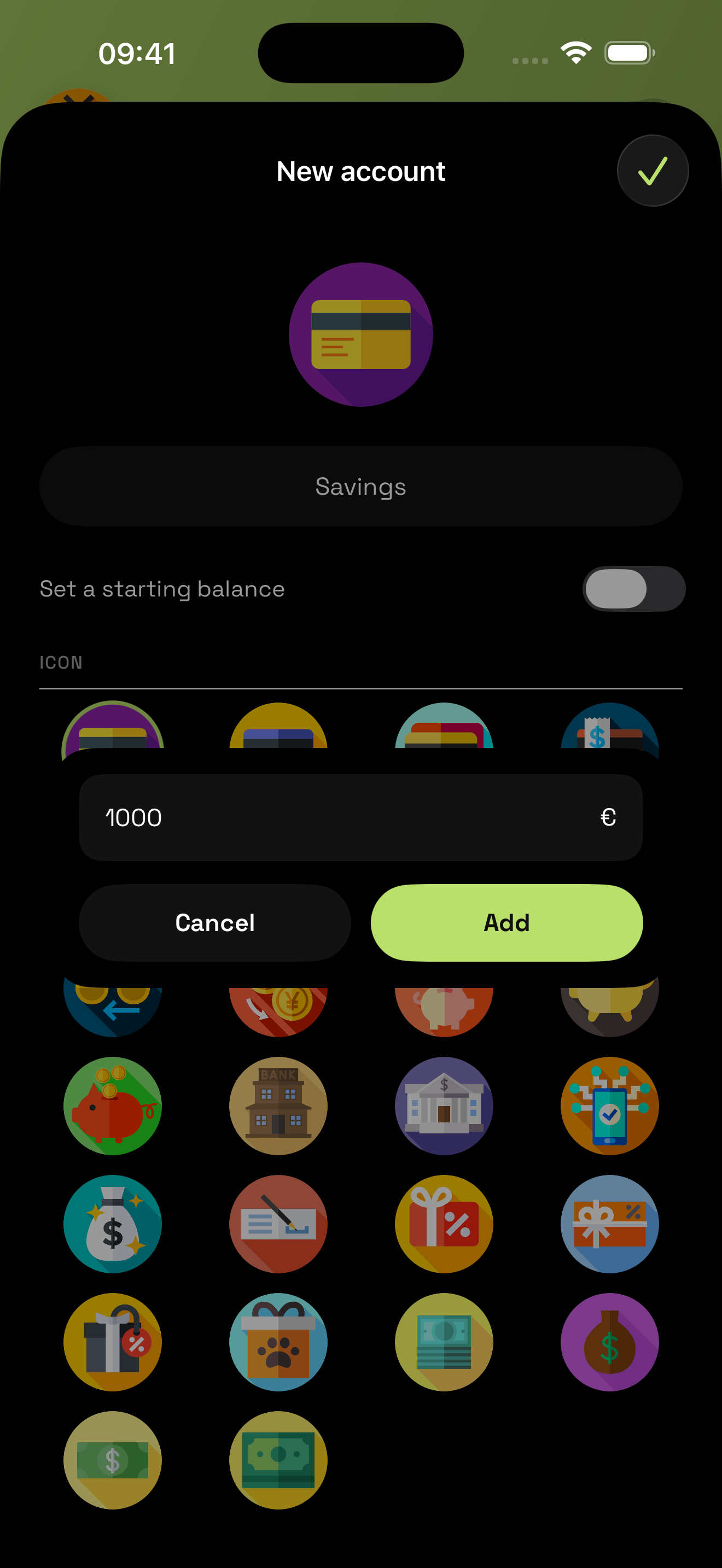Select the paw print gift box icon
The height and width of the screenshot is (1568, 722).
278,1342
